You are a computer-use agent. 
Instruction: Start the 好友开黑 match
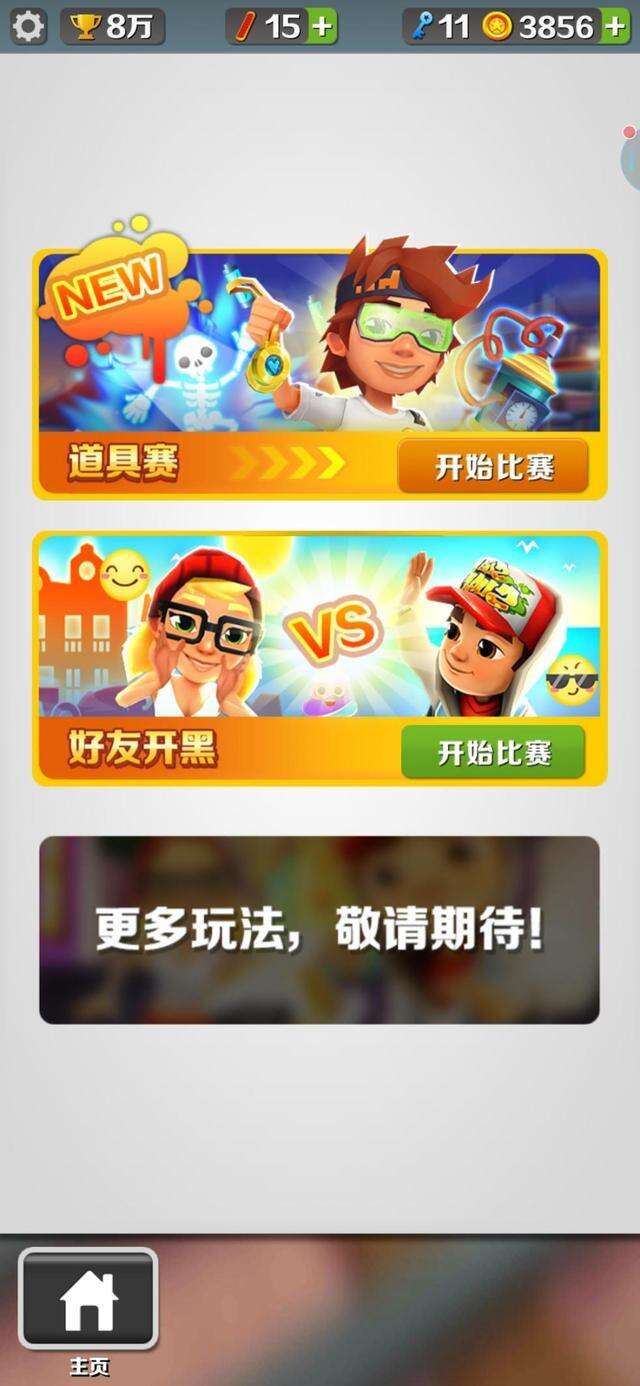(x=493, y=753)
